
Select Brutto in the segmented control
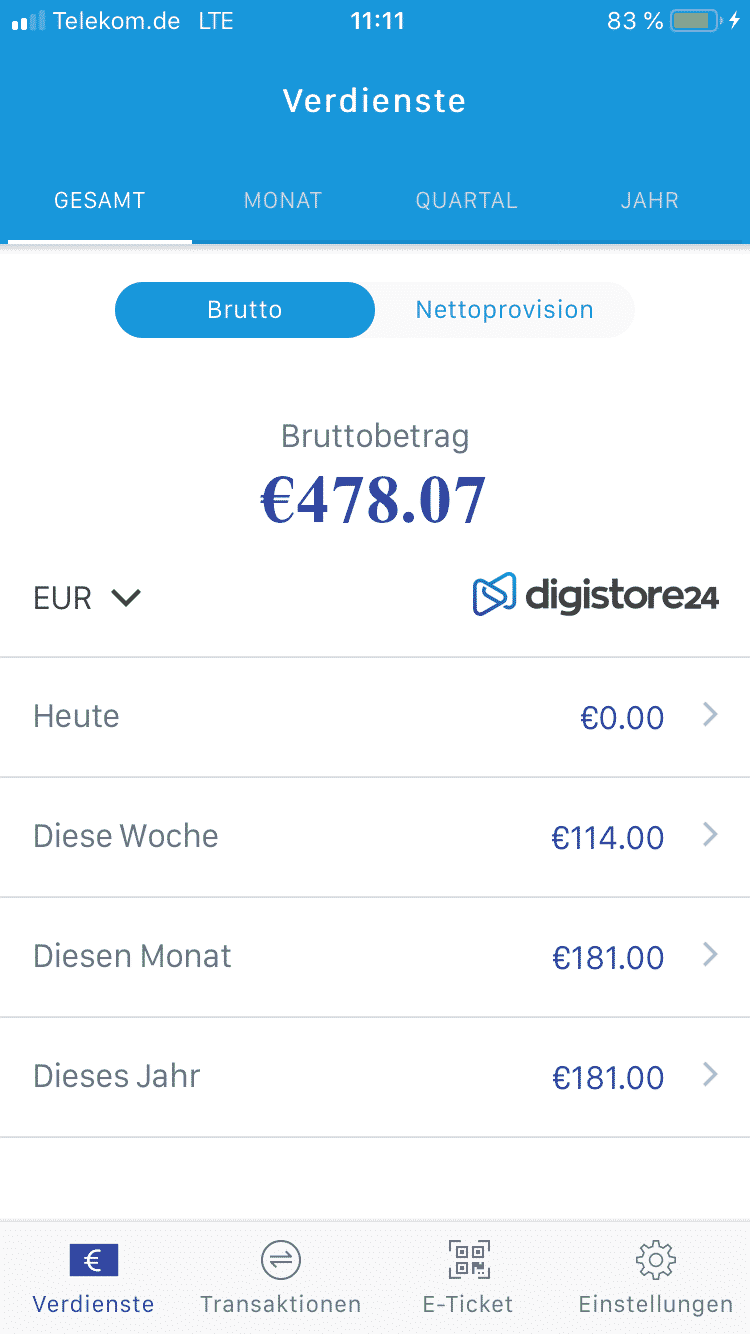coord(245,310)
